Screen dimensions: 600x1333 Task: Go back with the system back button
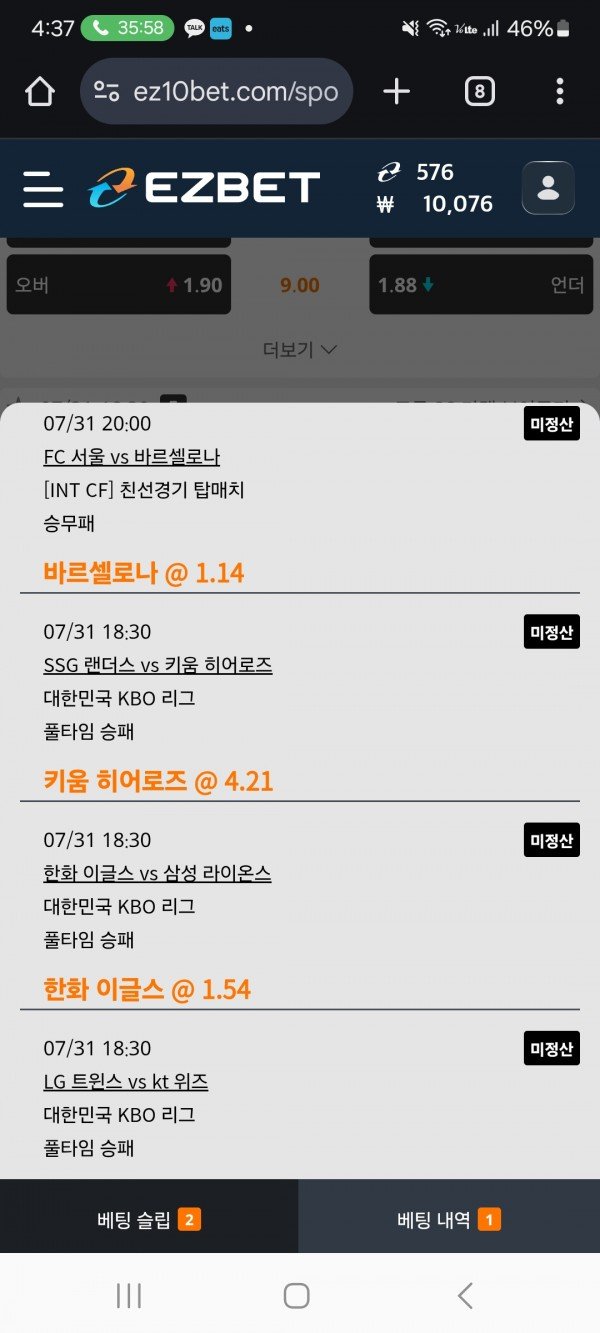465,1296
